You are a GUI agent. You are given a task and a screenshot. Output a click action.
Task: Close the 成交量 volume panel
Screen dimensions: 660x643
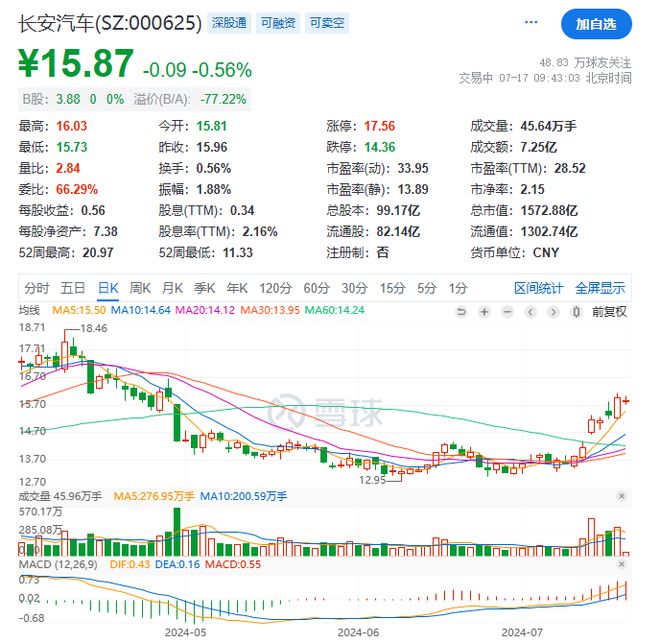click(x=622, y=495)
